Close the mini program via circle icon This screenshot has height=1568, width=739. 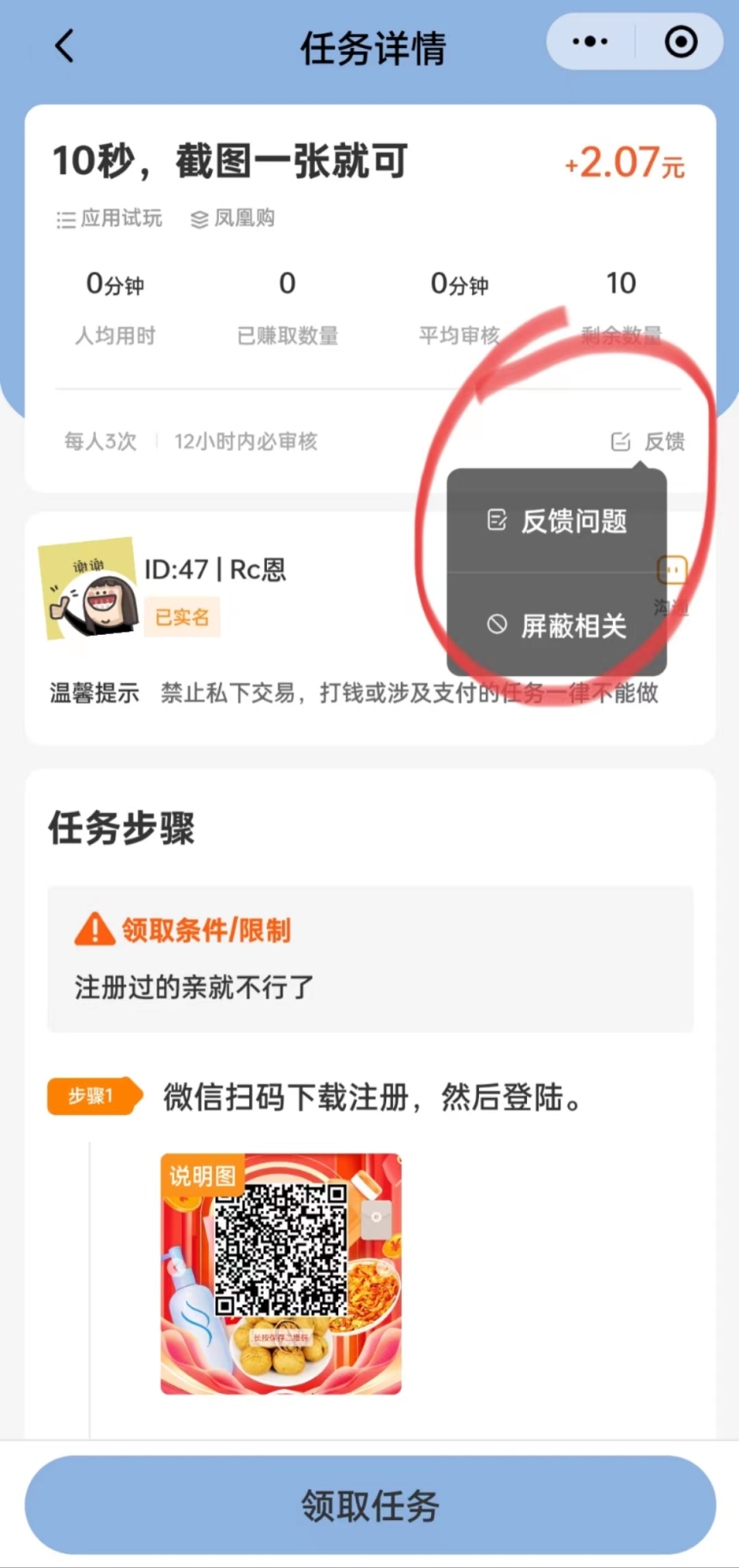(x=681, y=41)
